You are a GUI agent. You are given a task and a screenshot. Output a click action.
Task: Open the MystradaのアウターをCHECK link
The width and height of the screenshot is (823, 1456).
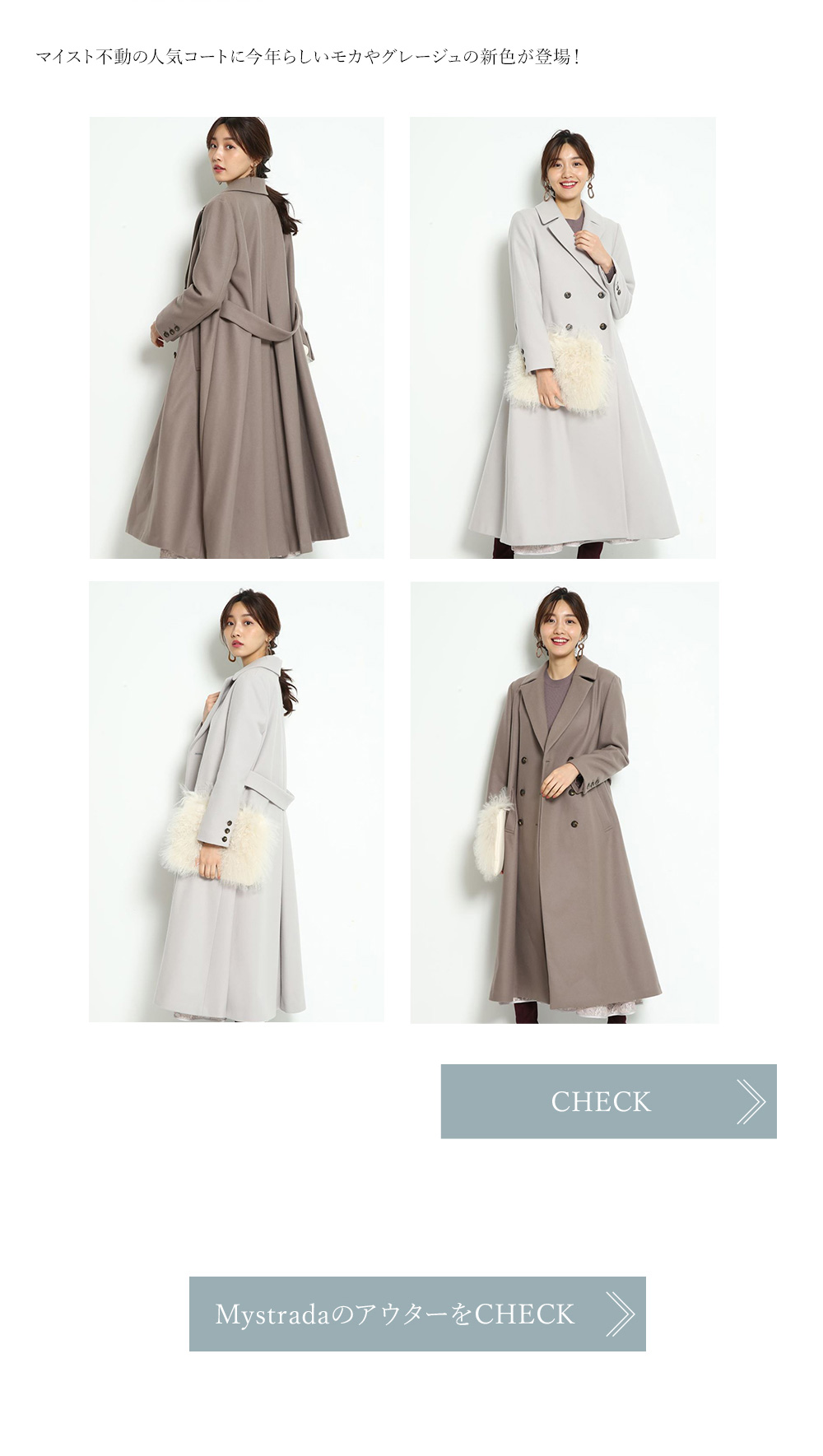click(x=417, y=1314)
